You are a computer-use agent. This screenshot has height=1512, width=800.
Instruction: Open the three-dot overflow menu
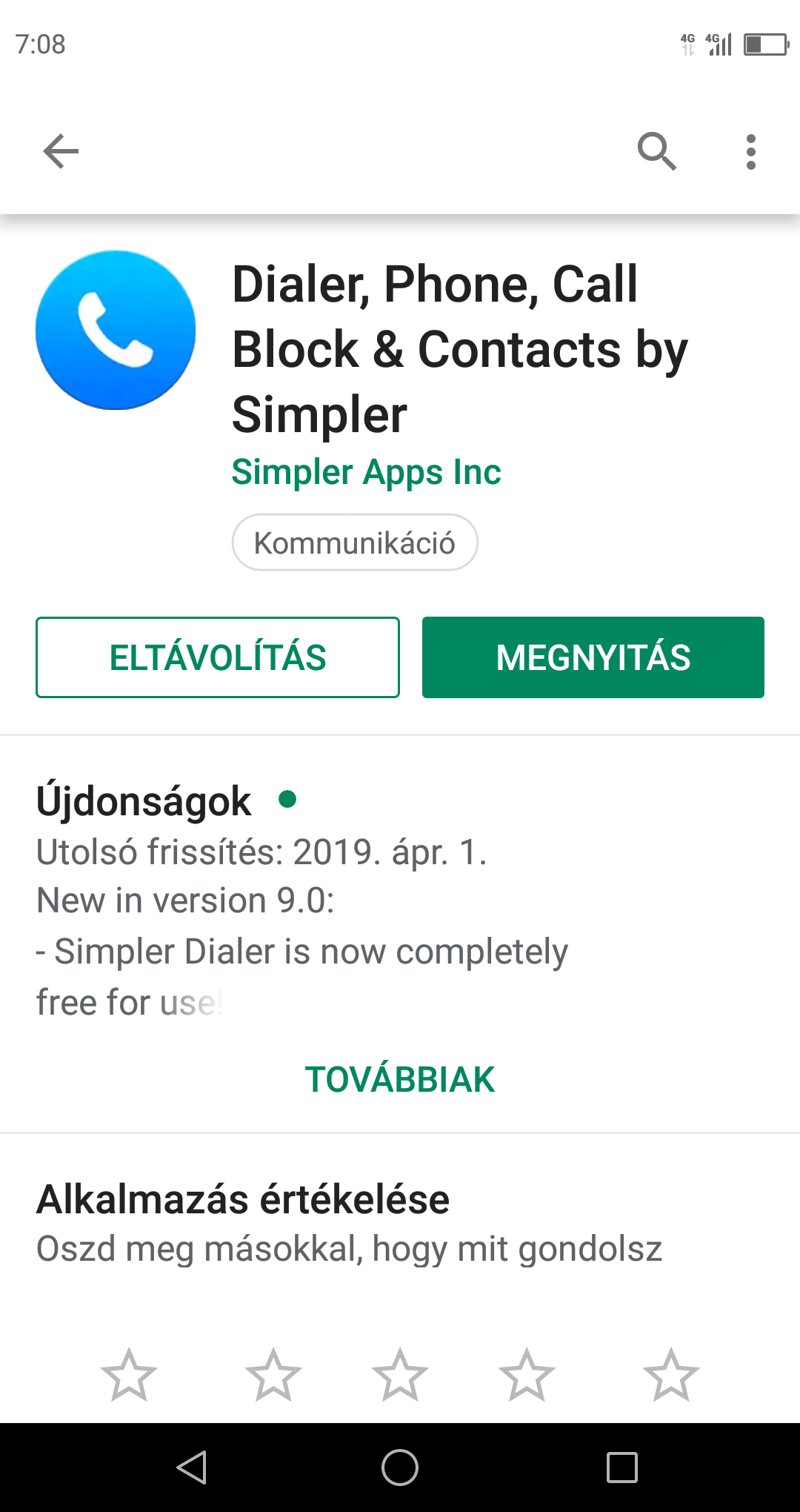click(751, 152)
